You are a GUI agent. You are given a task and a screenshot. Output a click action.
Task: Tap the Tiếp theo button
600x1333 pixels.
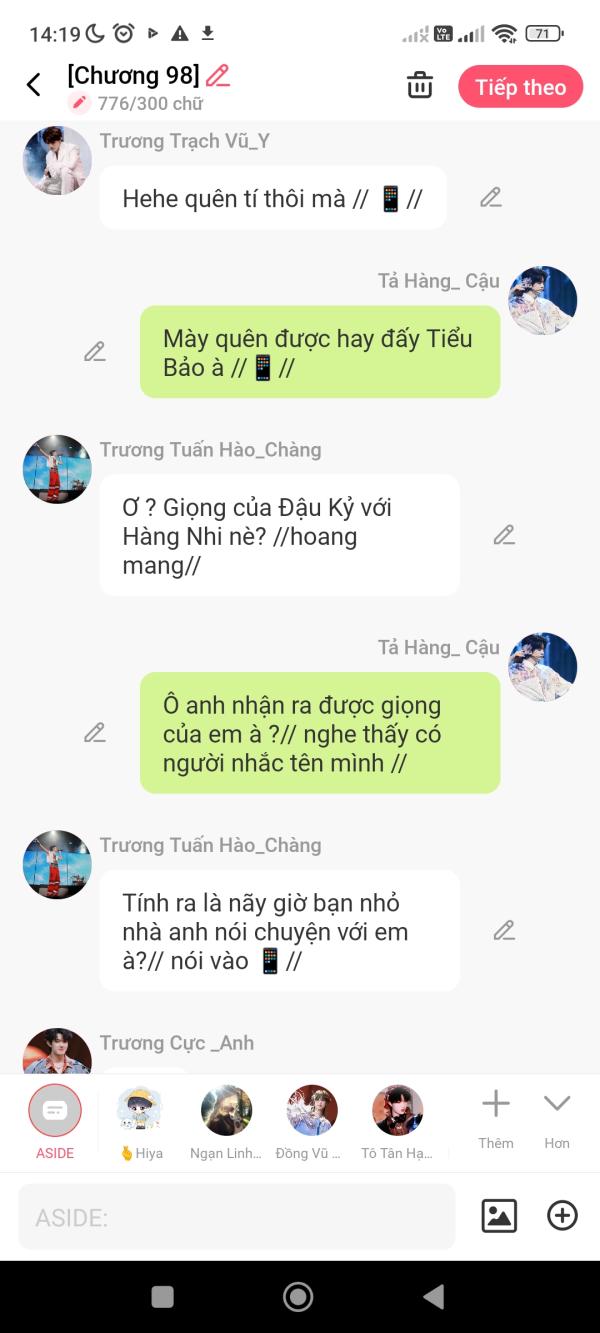pyautogui.click(x=521, y=87)
